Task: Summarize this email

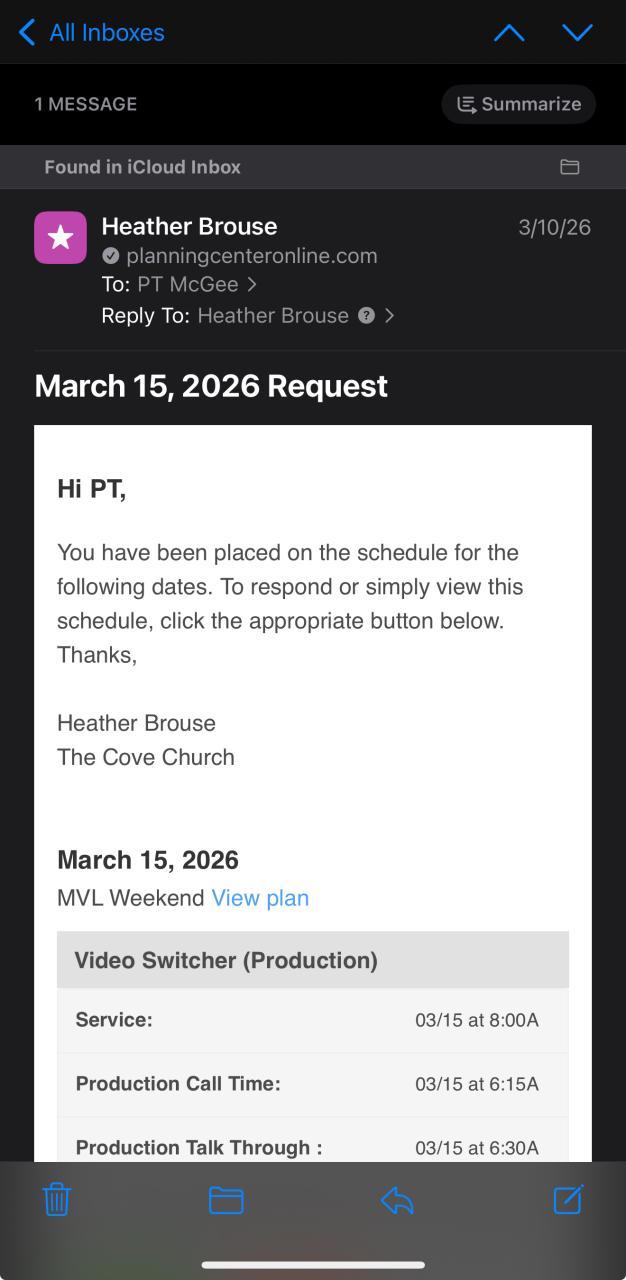Action: tap(518, 104)
